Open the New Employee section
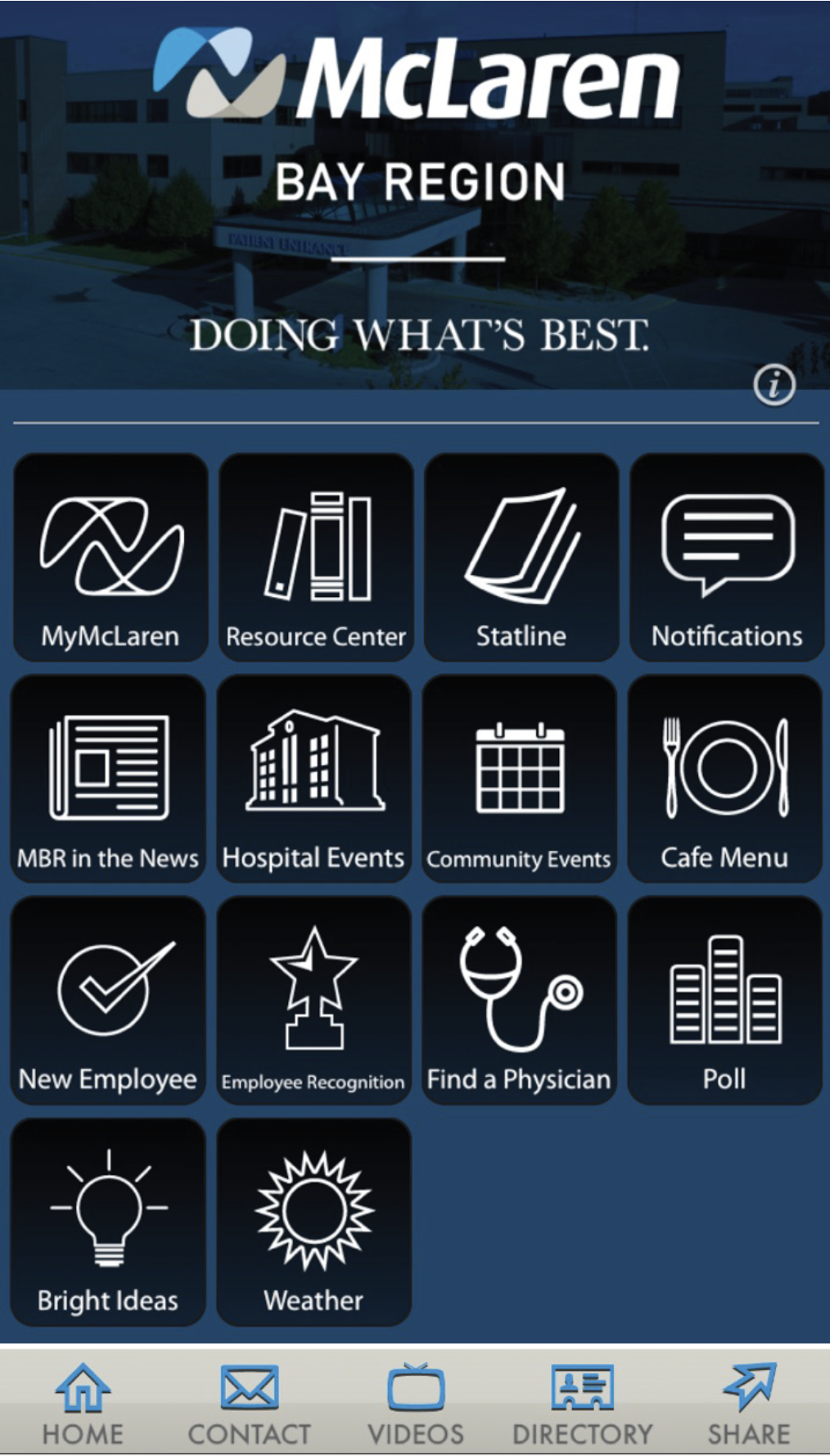 pos(108,1000)
